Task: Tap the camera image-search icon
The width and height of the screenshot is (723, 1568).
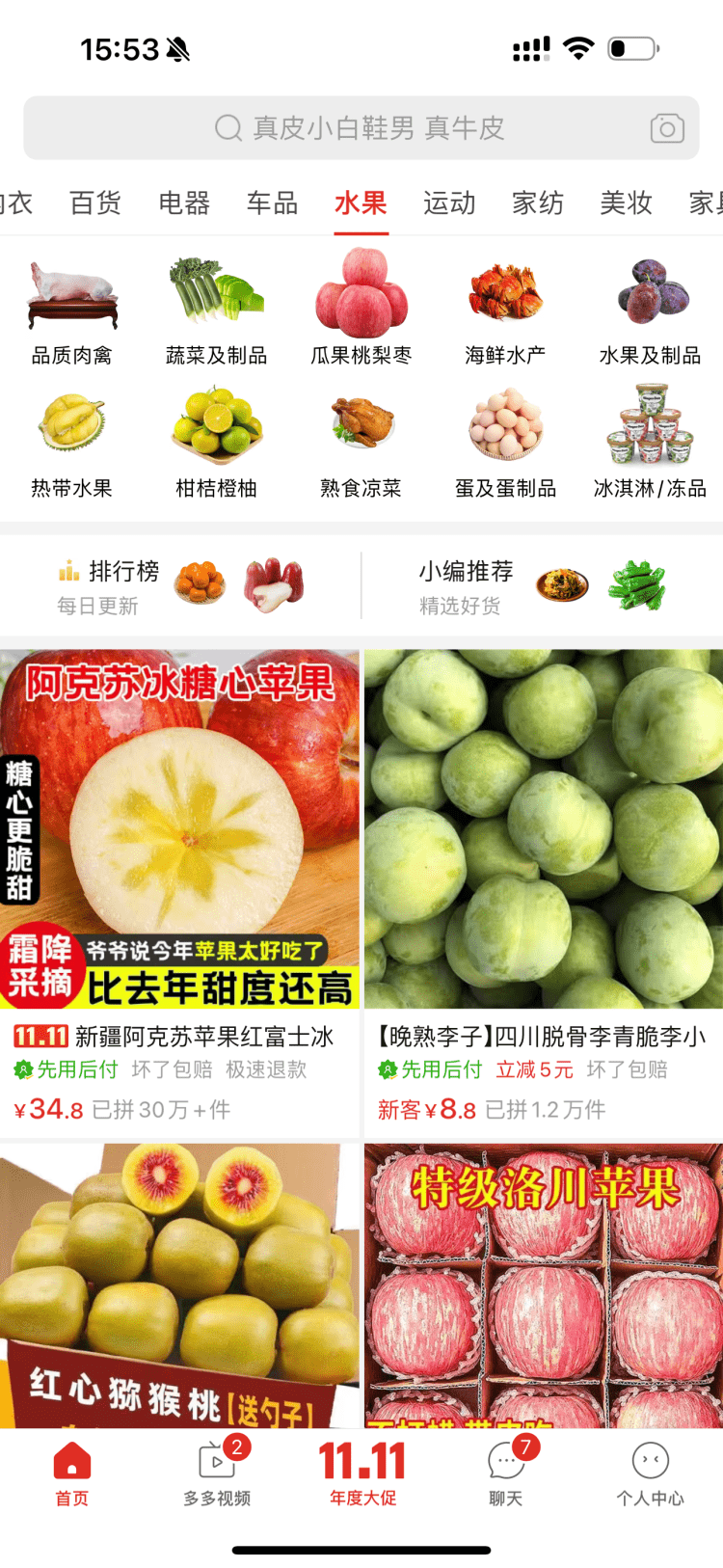Action: coord(666,127)
